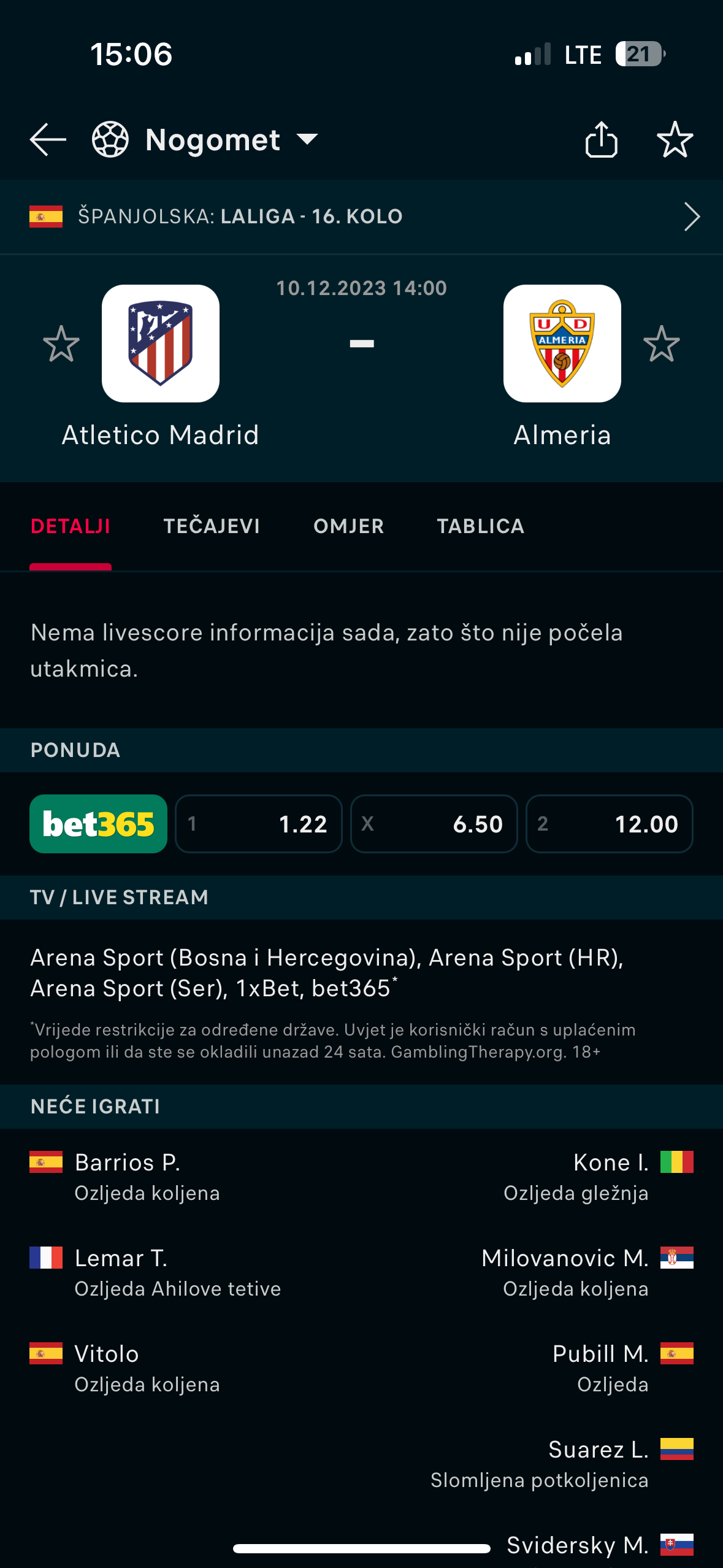Screen dimensions: 723x1568
Task: Favorite the Atletico Madrid team star
Action: tap(61, 344)
